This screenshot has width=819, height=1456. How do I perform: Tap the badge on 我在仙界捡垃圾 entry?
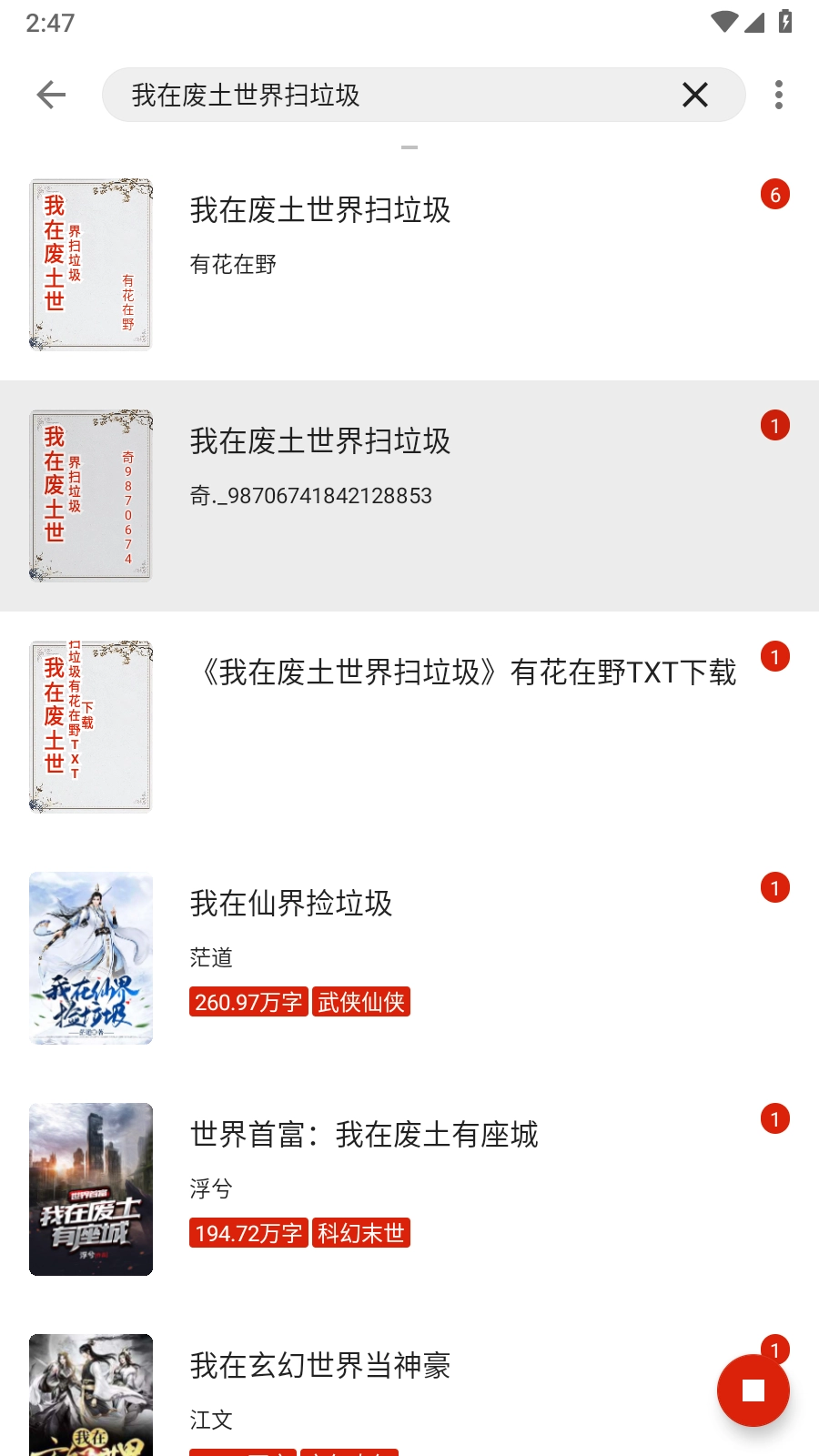pos(774,886)
